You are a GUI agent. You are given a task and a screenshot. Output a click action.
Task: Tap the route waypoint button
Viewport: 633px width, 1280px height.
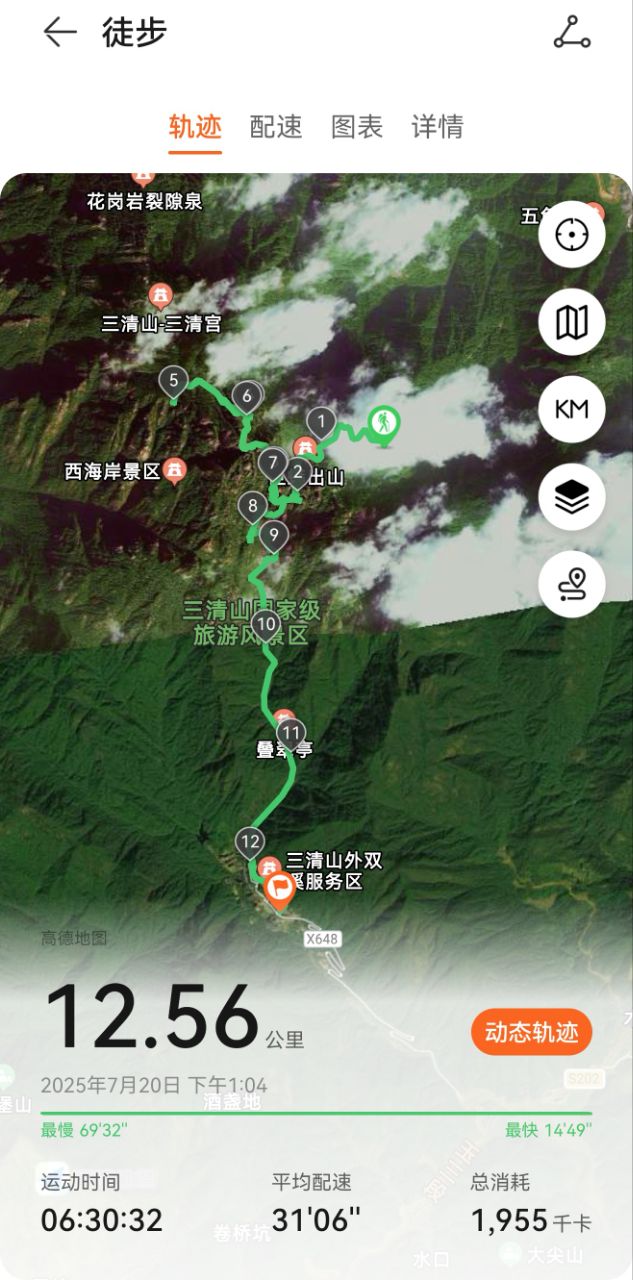click(x=572, y=583)
